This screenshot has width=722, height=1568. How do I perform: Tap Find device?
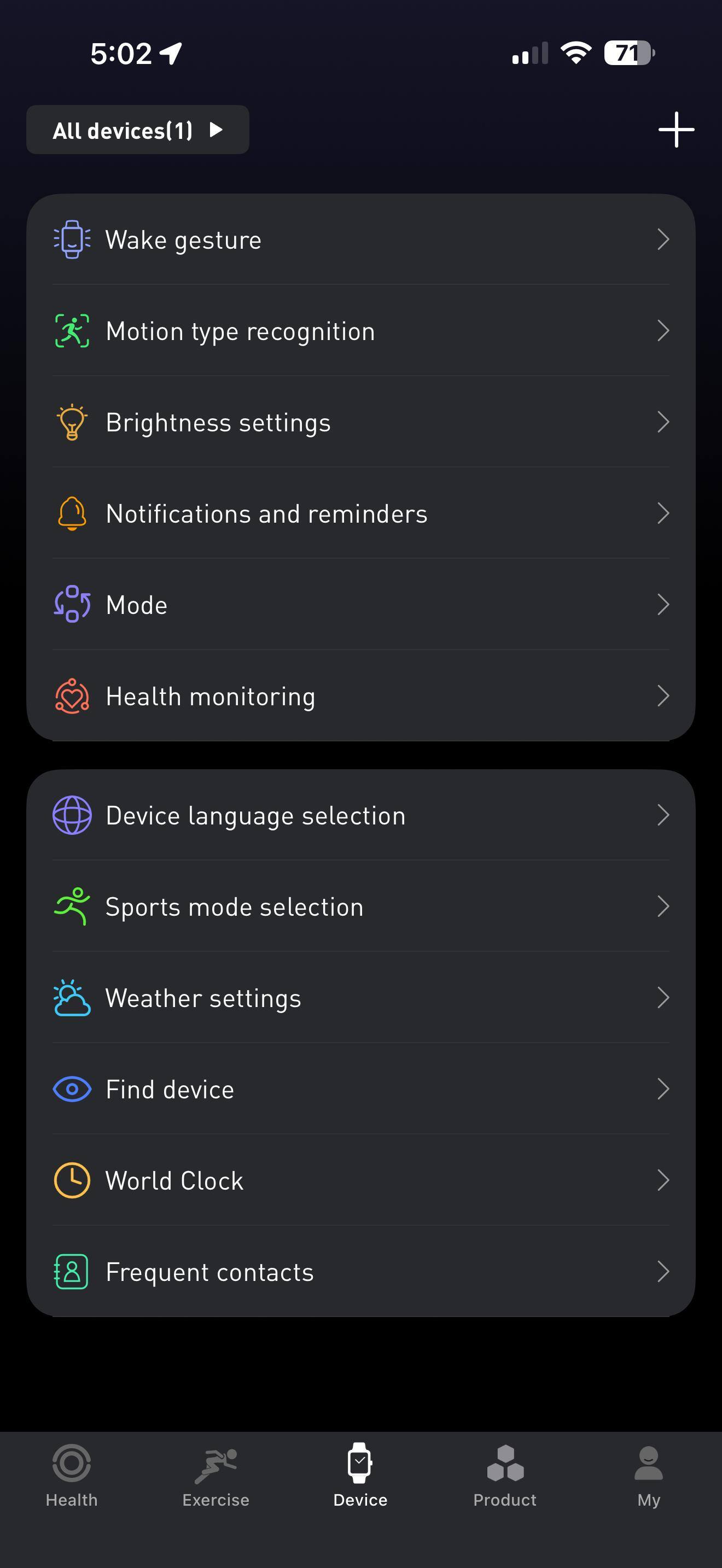click(x=360, y=1090)
